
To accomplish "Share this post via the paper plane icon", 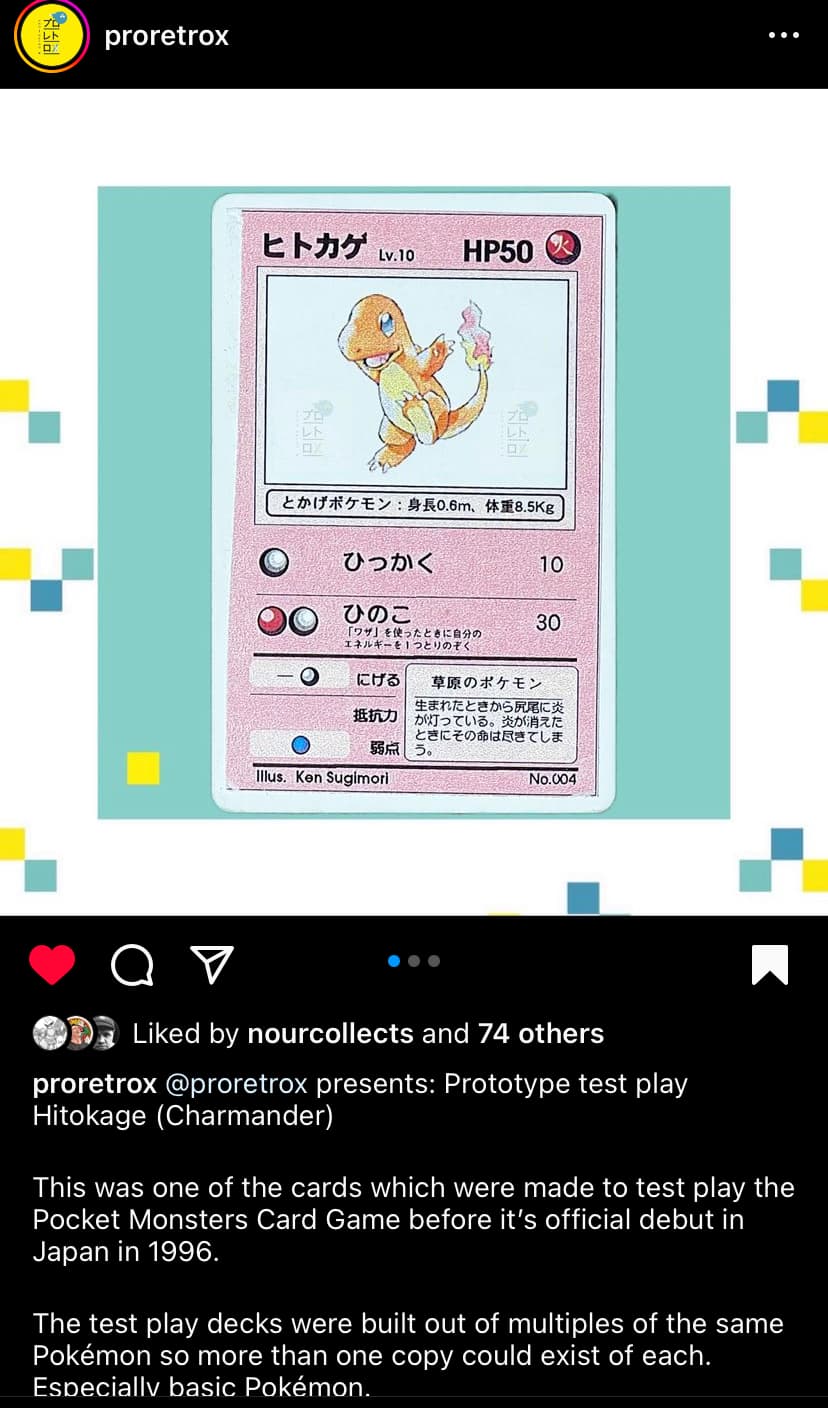I will (x=212, y=964).
